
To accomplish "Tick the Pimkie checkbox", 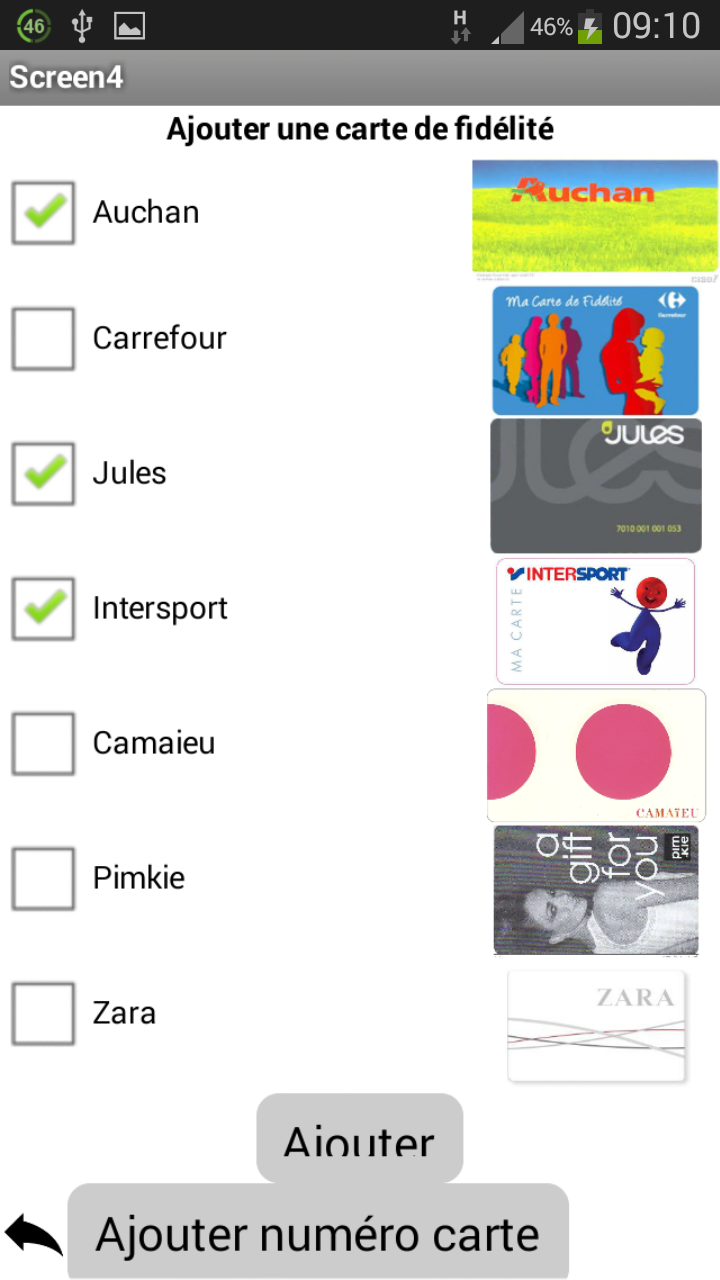I will (x=44, y=878).
